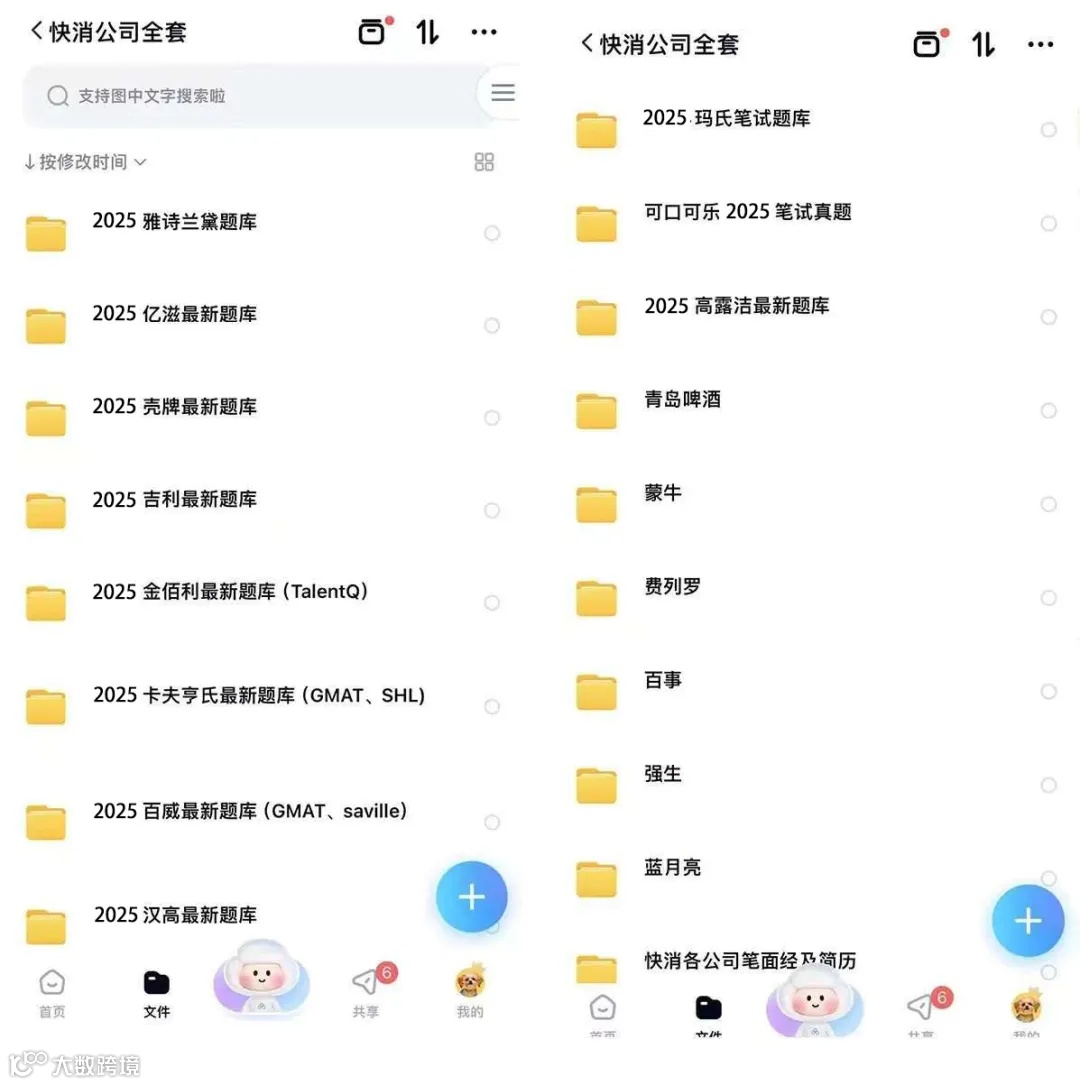Open the more options ellipsis menu

(x=484, y=32)
